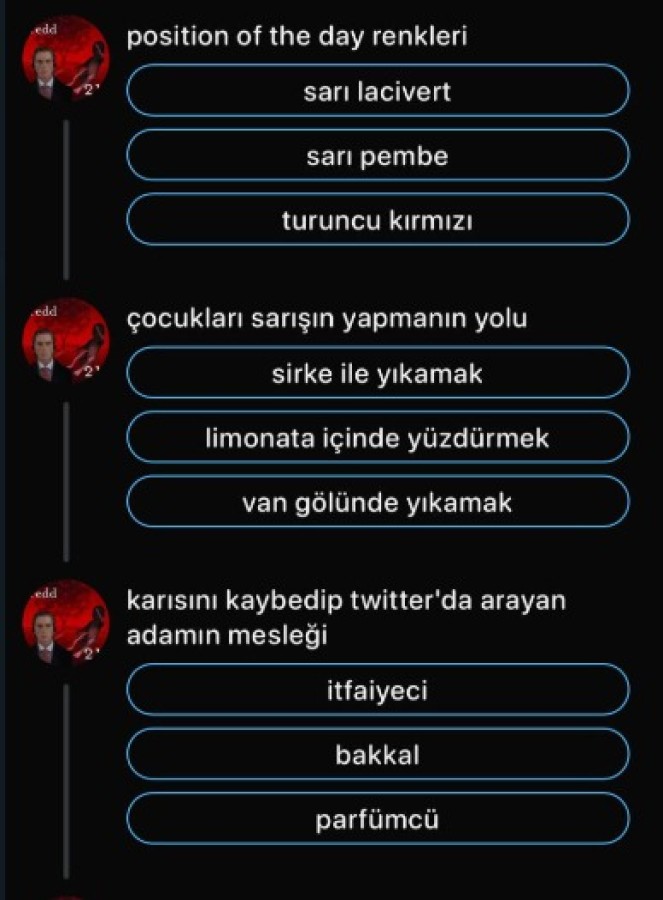Choose the bakkal option

(378, 755)
